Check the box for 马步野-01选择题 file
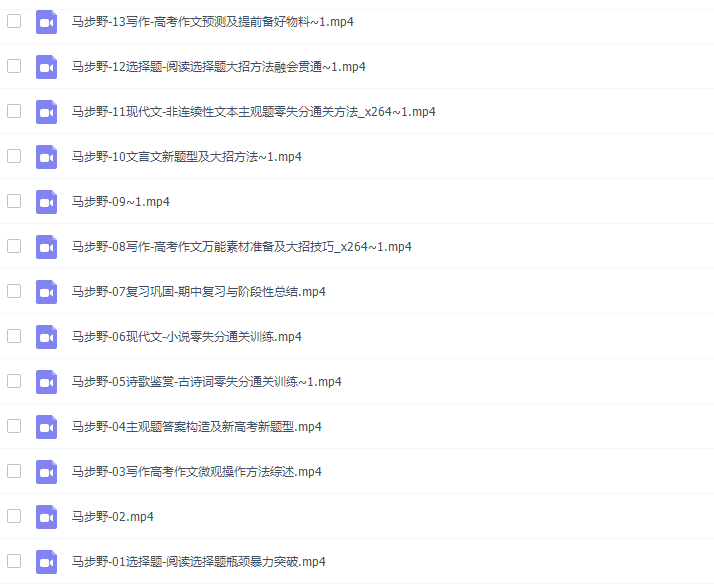 point(14,561)
